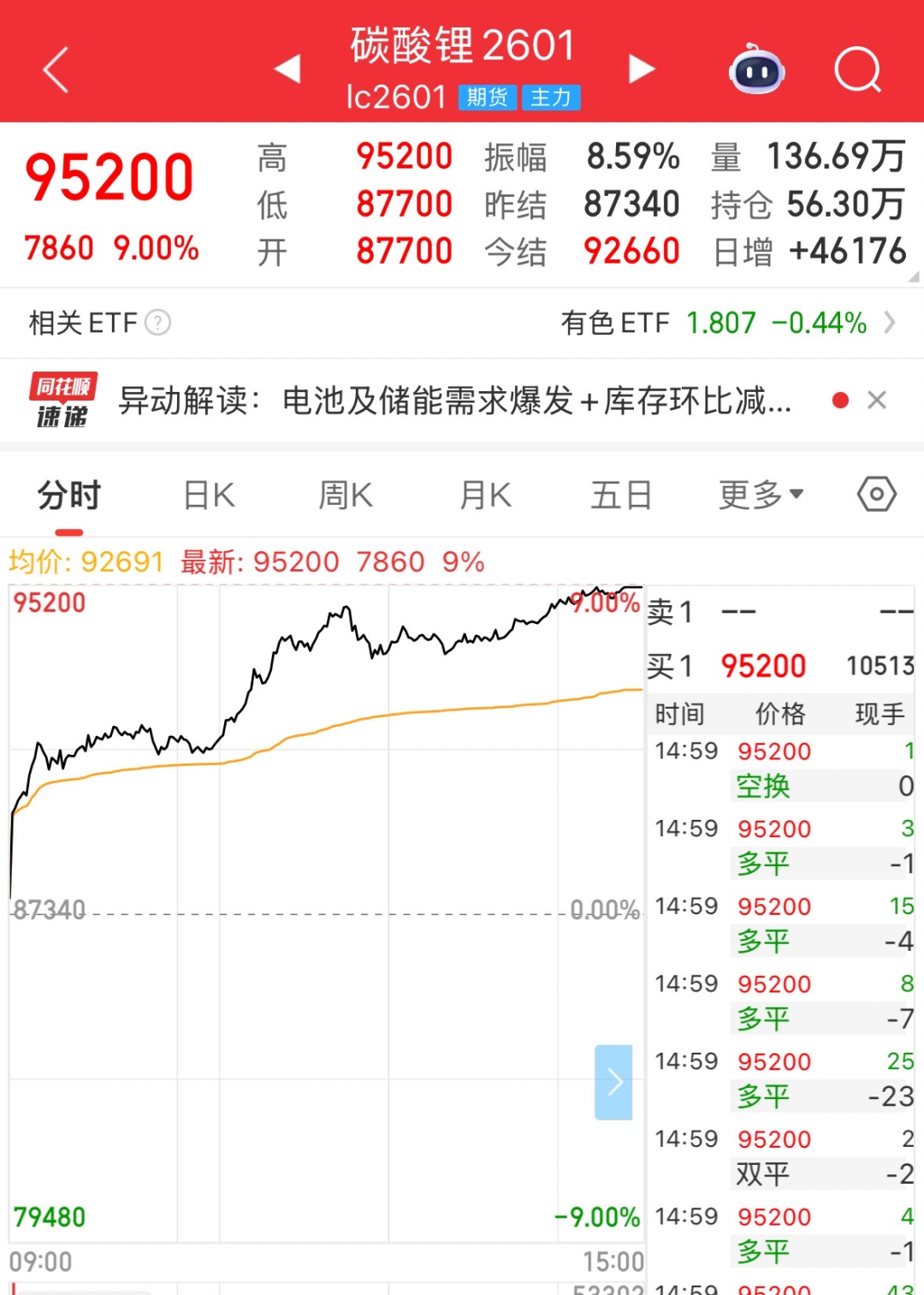
Task: Tap the 主力 contract label
Action: coord(551,98)
